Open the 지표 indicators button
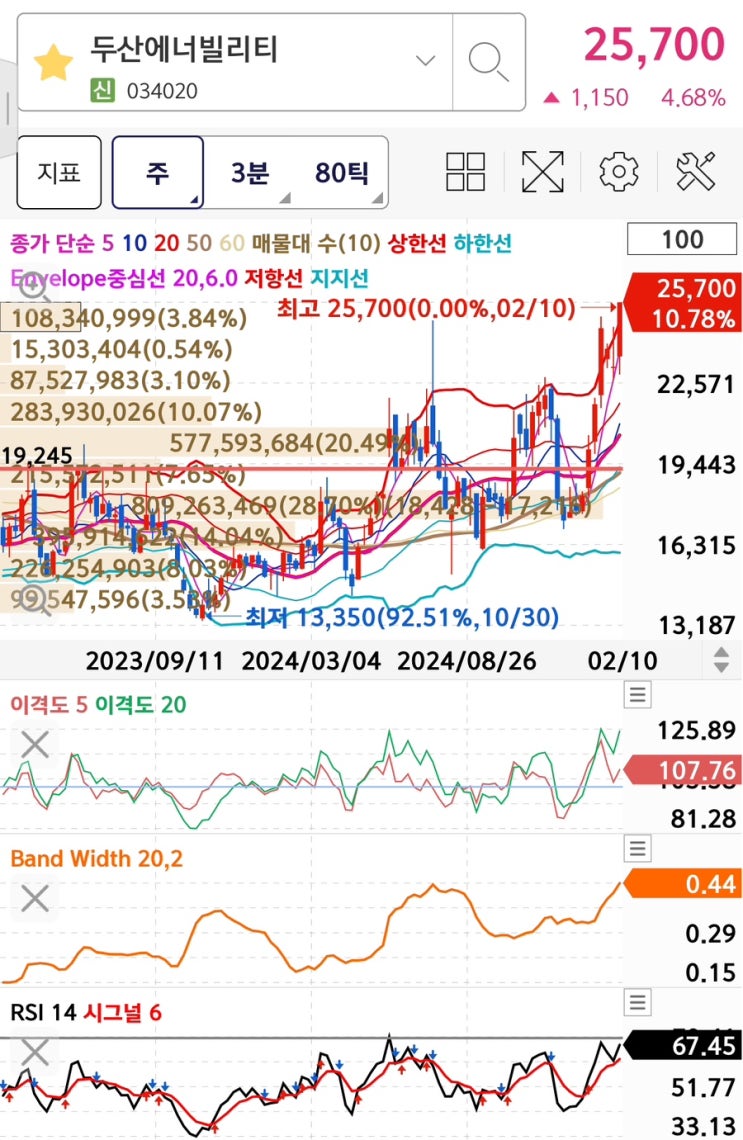This screenshot has width=743, height=1140. coord(59,173)
